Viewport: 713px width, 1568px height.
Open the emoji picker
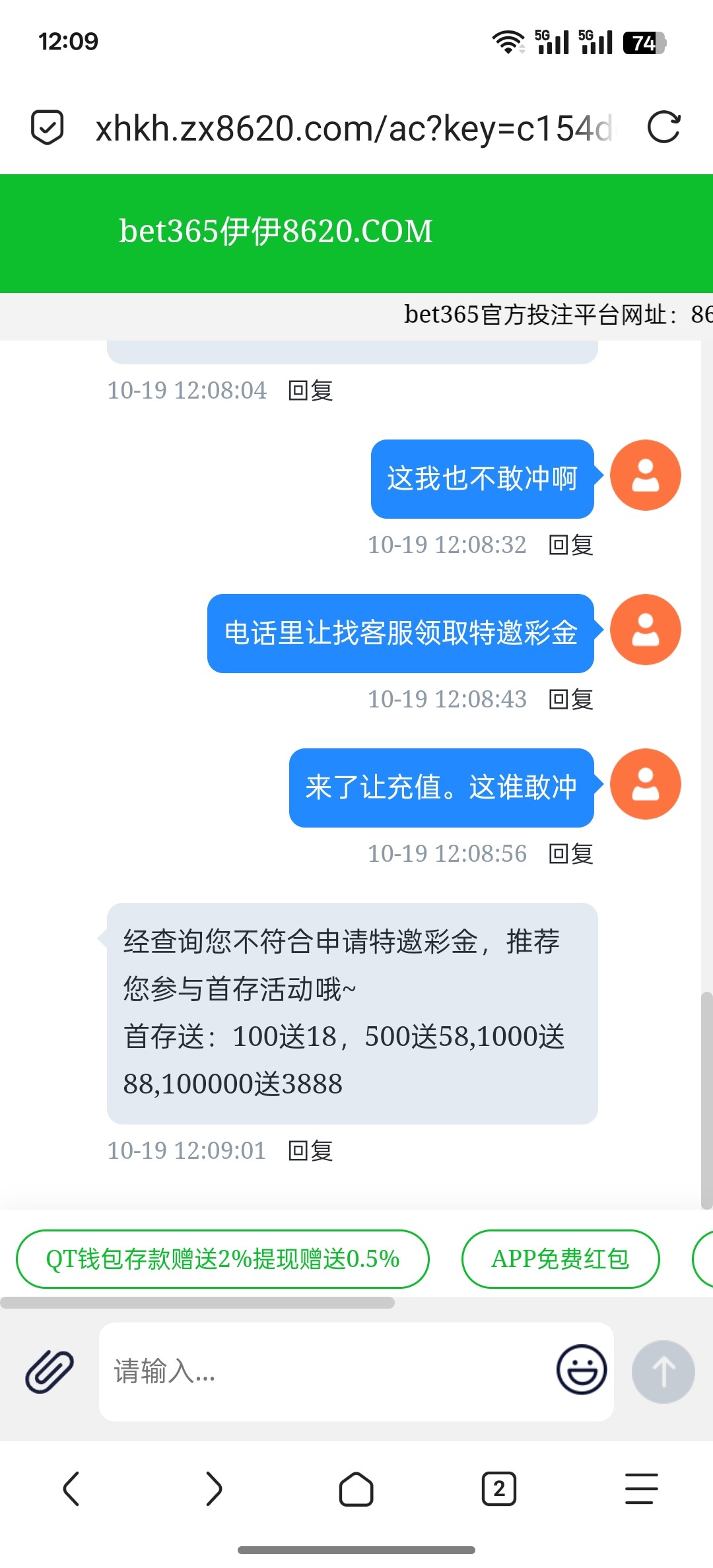(581, 1370)
